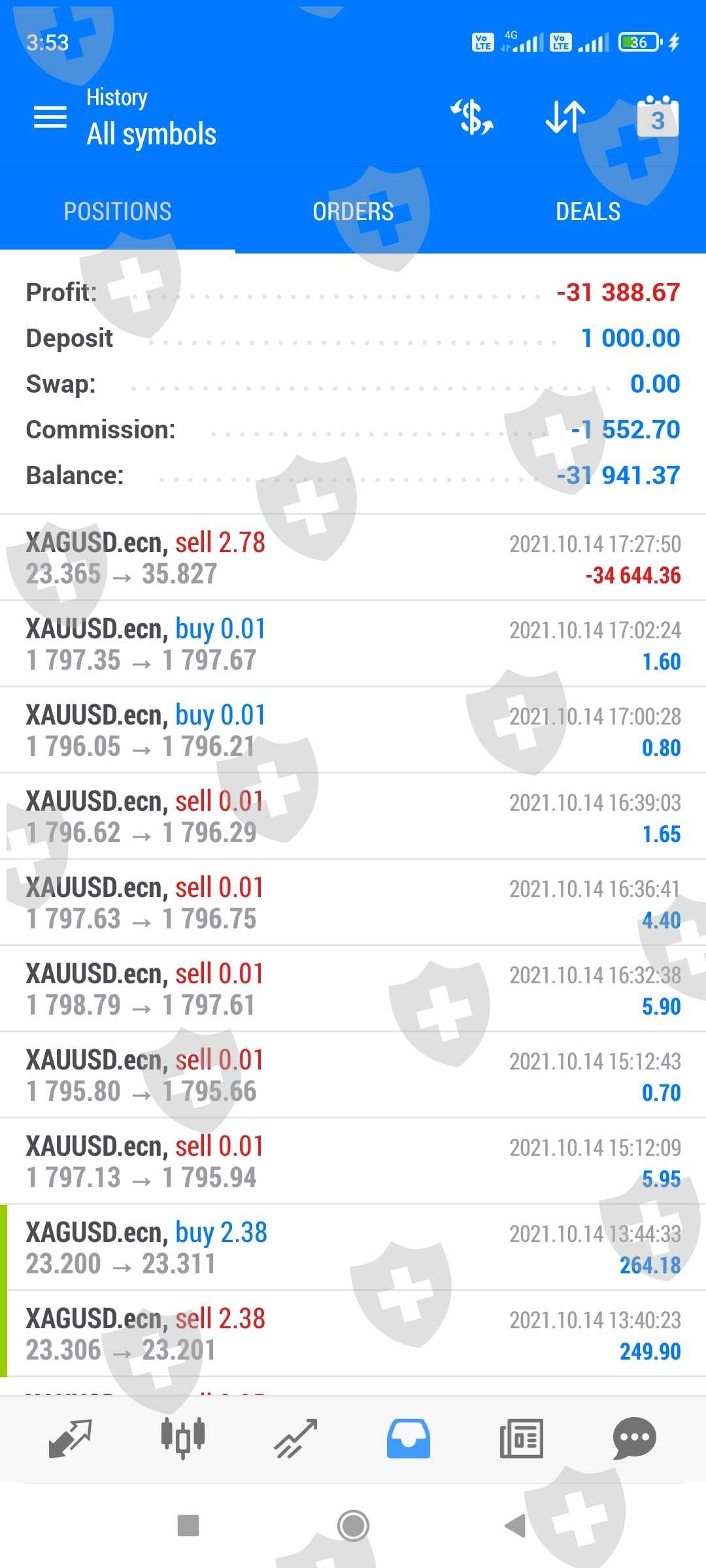
Task: Expand XAUUSD.ecn buy 0.01 at 17:00:28
Action: tap(353, 730)
